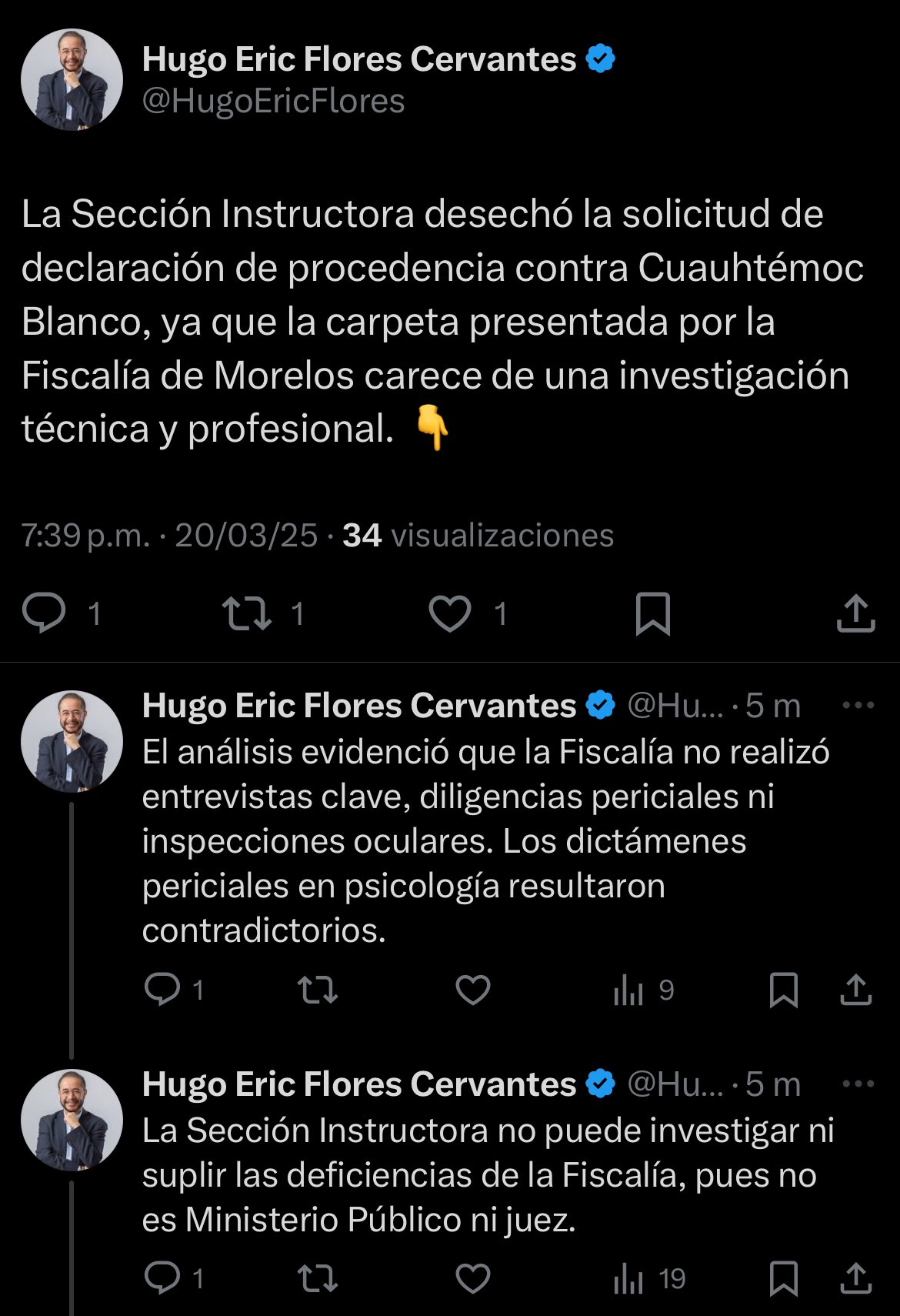Retweet the 'El análisis evidenció' tweet

318,990
